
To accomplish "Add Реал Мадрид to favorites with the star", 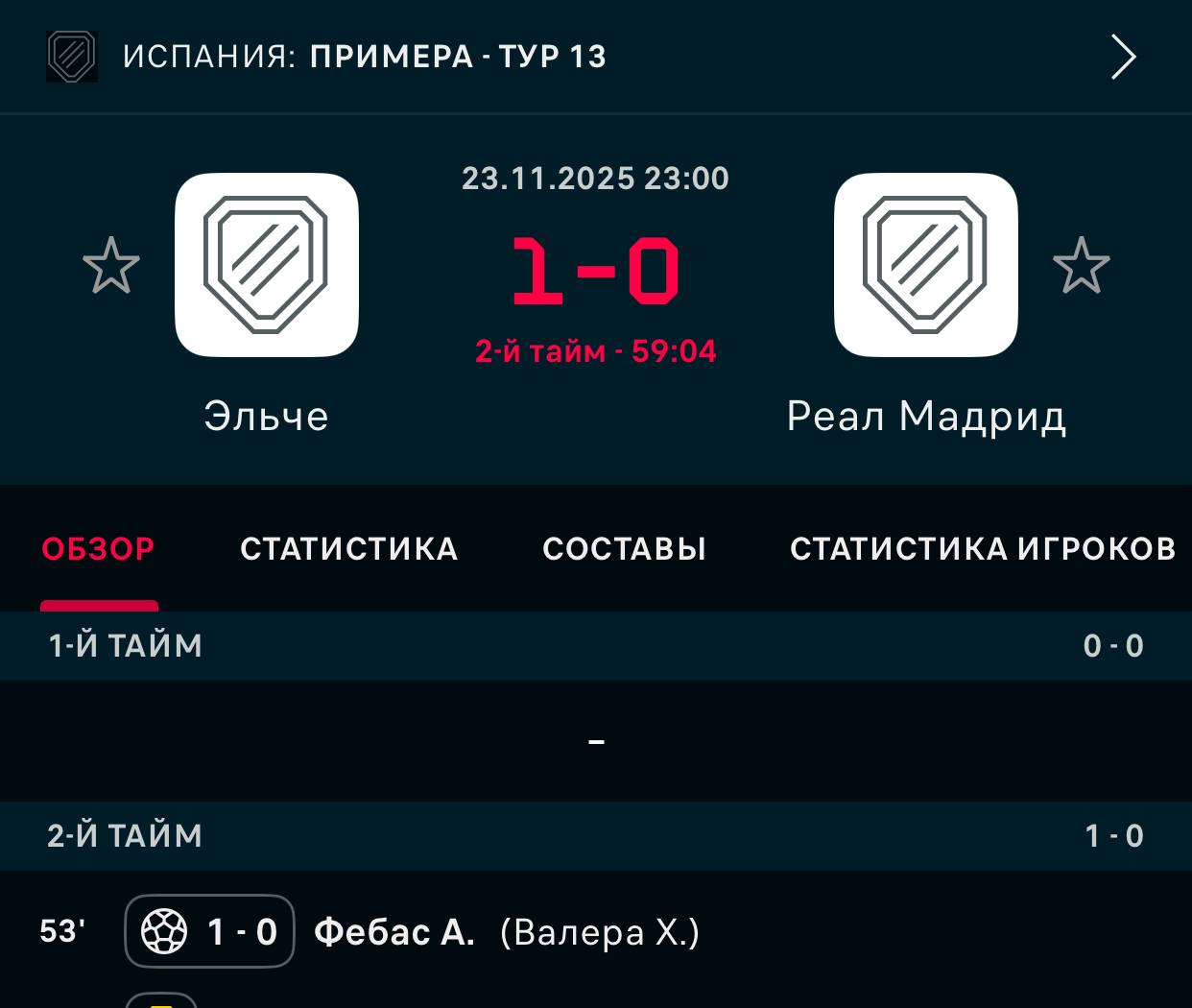I will point(1081,266).
